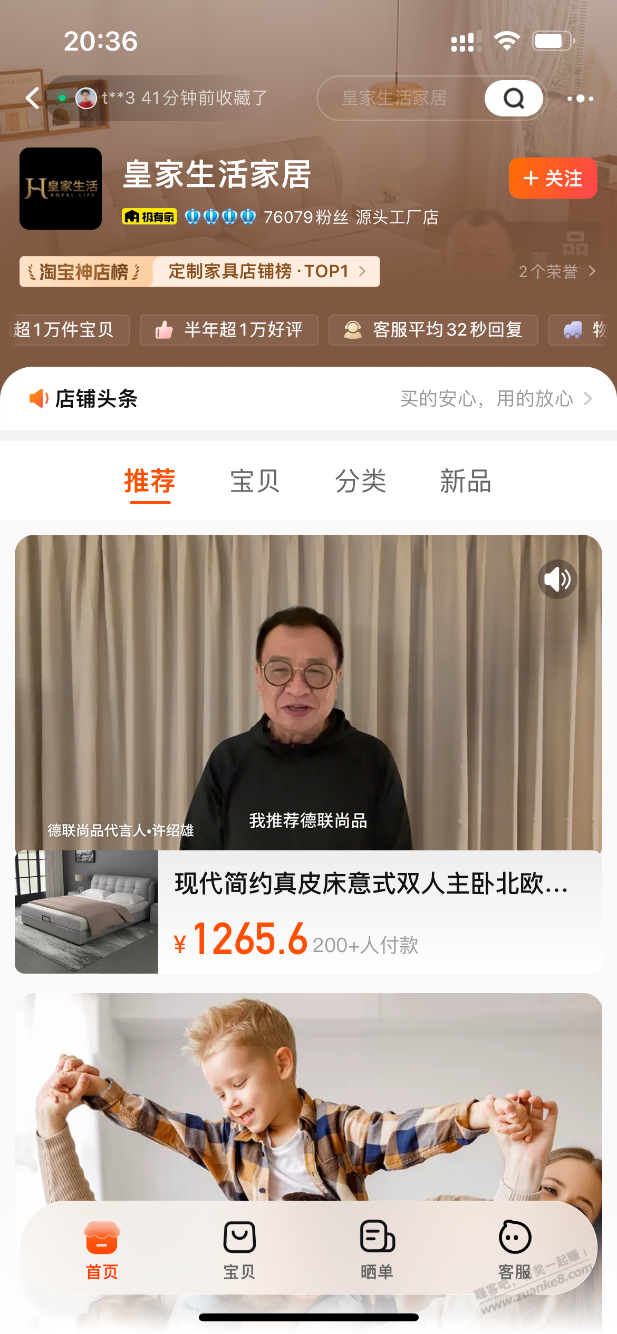Image resolution: width=617 pixels, height=1334 pixels.
Task: Follow the shop with 关注 button
Action: tap(552, 178)
